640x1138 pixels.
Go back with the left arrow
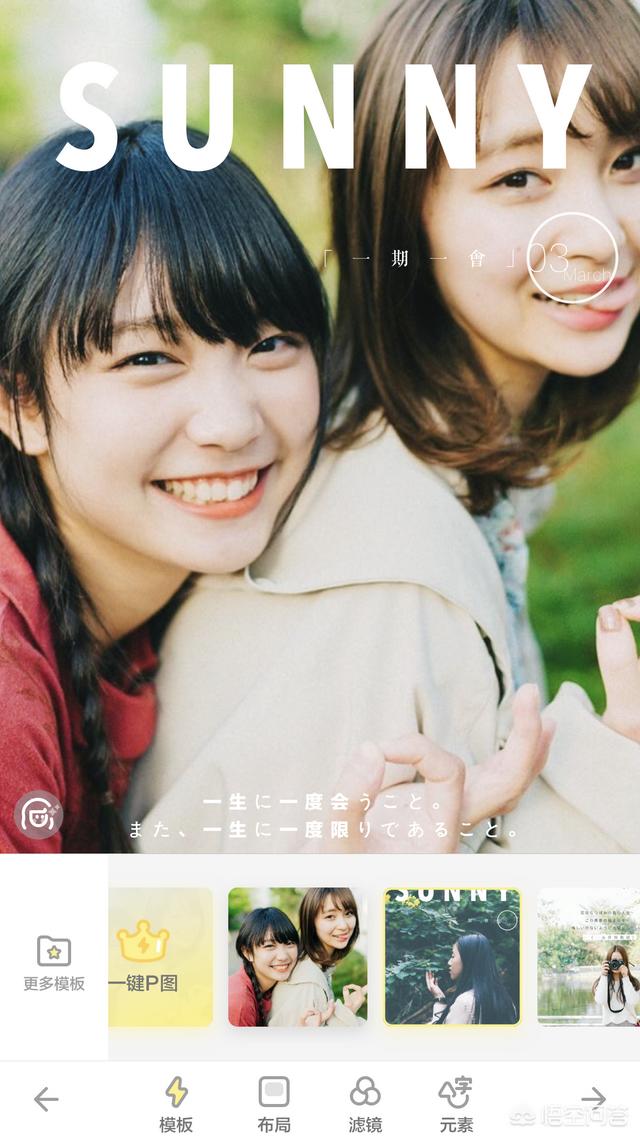[46, 1099]
